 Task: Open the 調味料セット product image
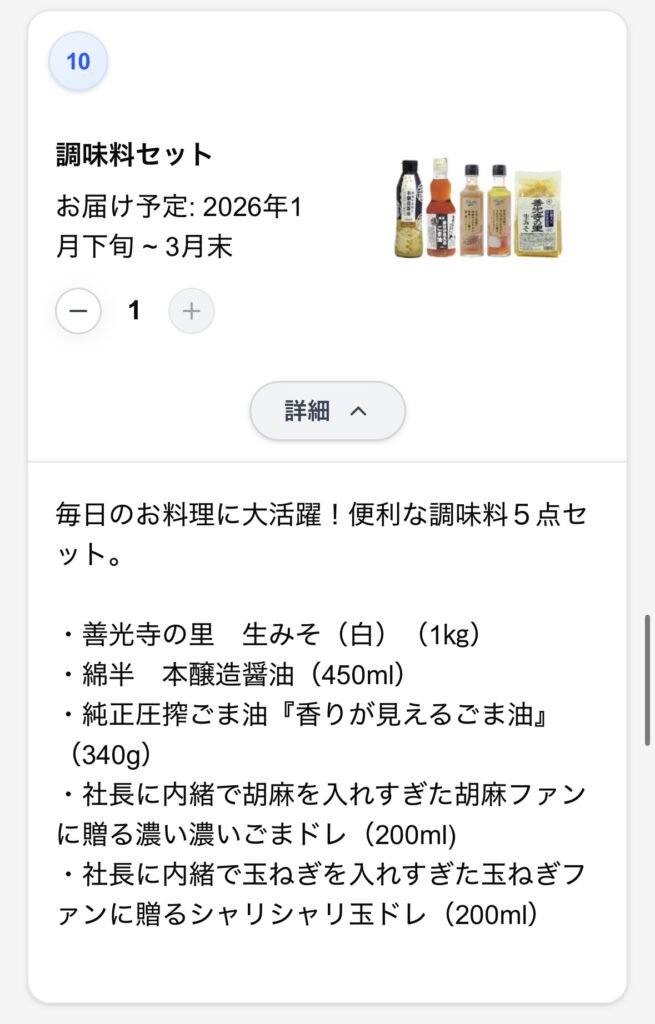(x=479, y=209)
